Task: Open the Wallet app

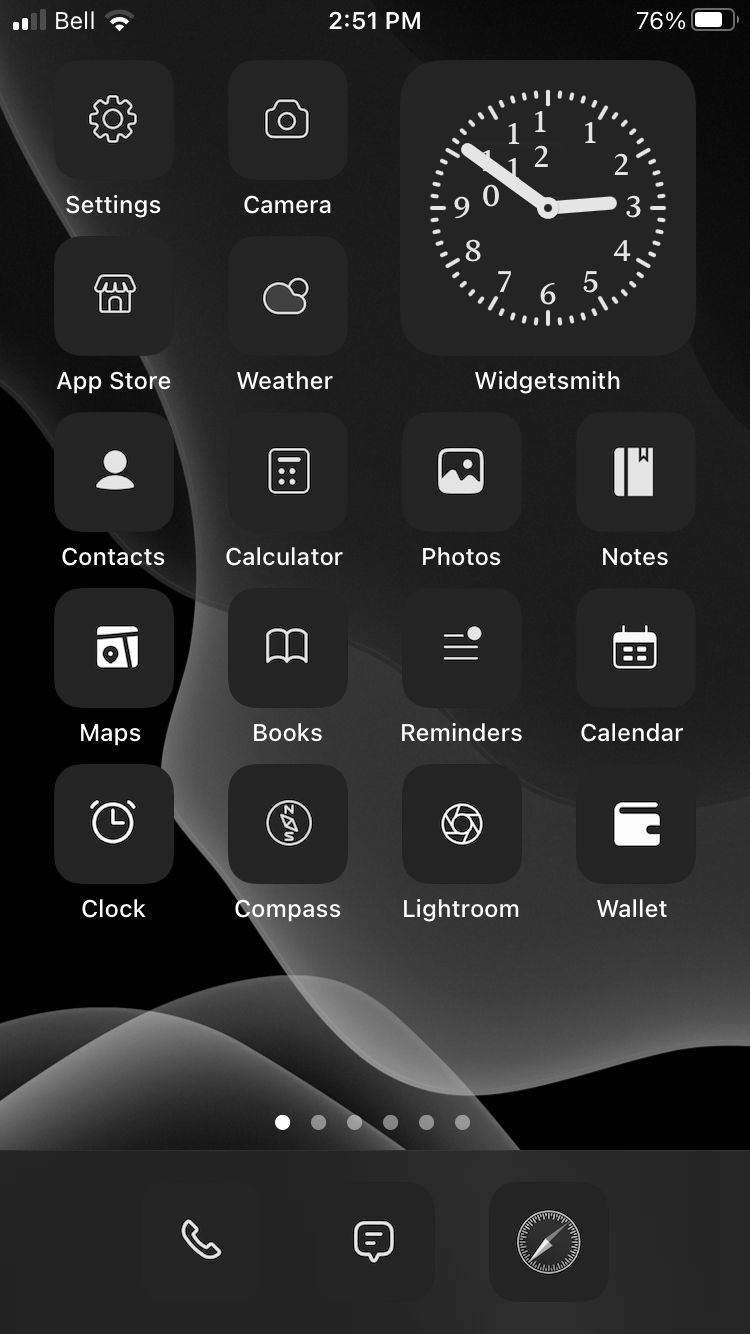Action: pos(635,824)
